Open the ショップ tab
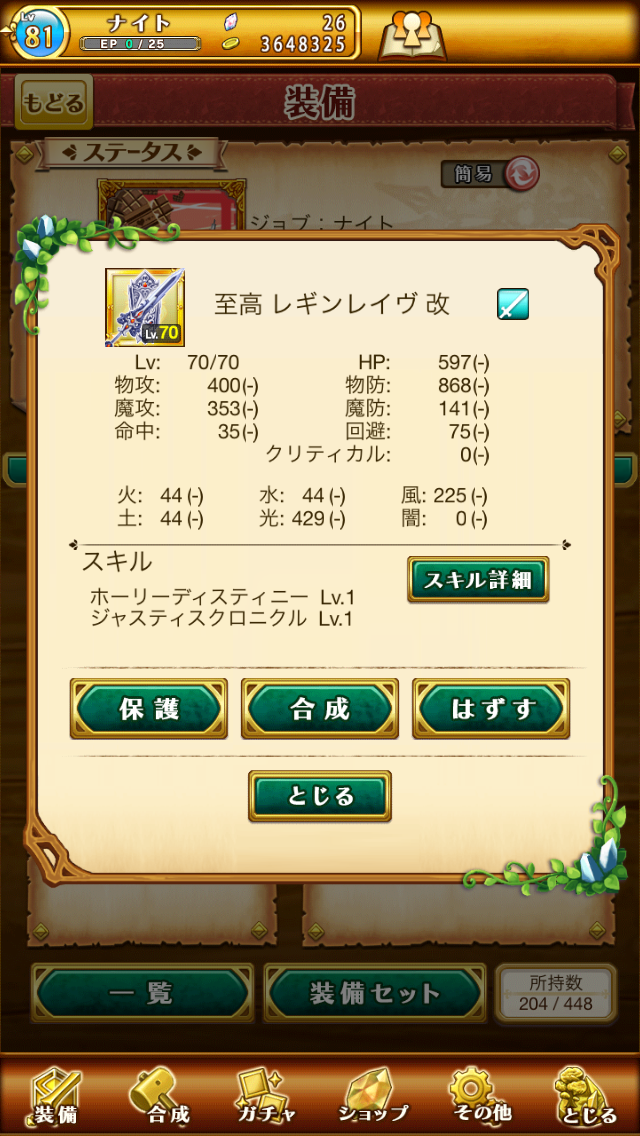Image resolution: width=640 pixels, height=1136 pixels. pos(373,1095)
